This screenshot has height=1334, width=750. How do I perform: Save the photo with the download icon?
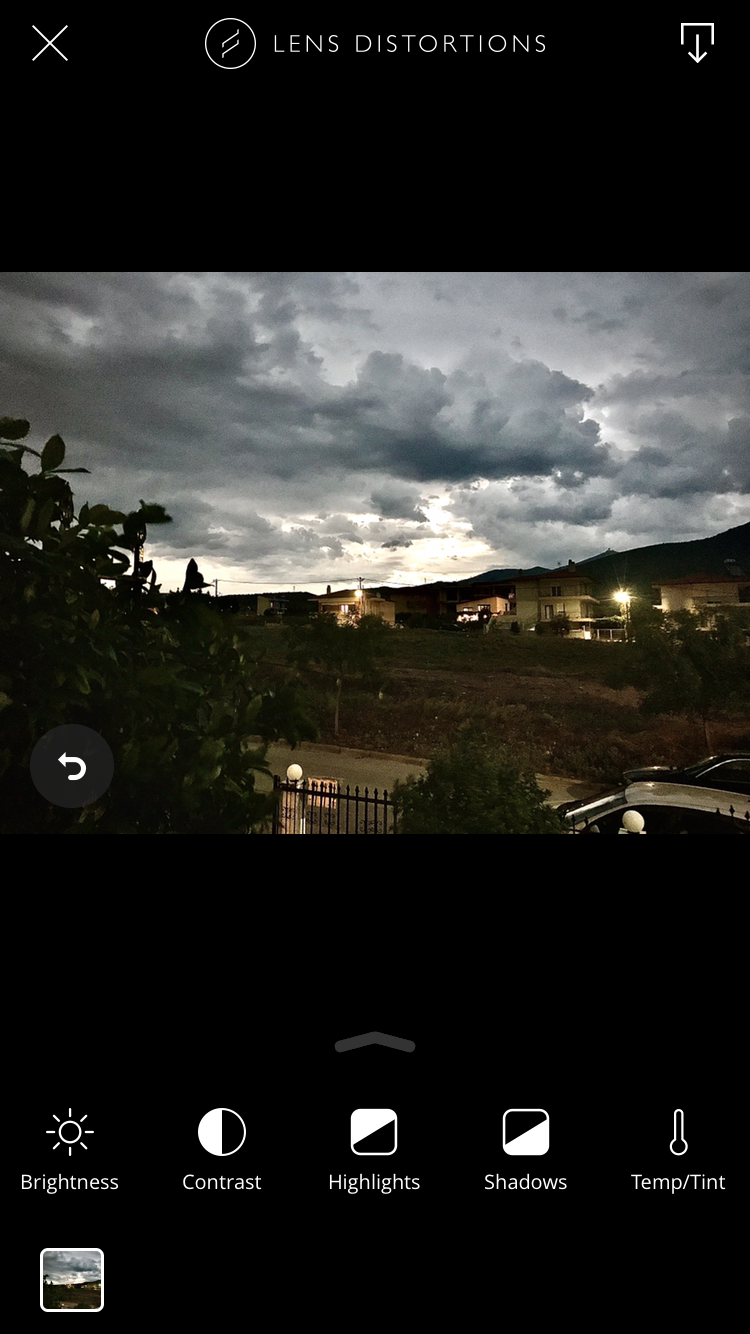[x=697, y=43]
